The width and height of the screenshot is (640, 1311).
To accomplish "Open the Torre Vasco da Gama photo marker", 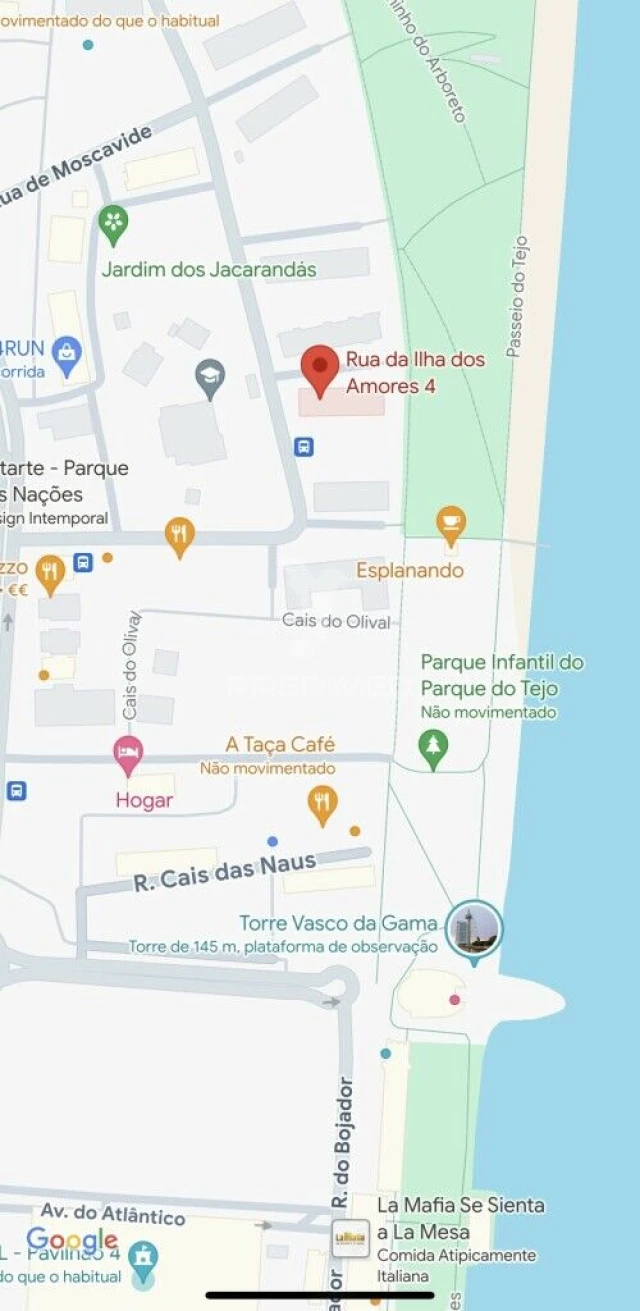I will pyautogui.click(x=473, y=928).
